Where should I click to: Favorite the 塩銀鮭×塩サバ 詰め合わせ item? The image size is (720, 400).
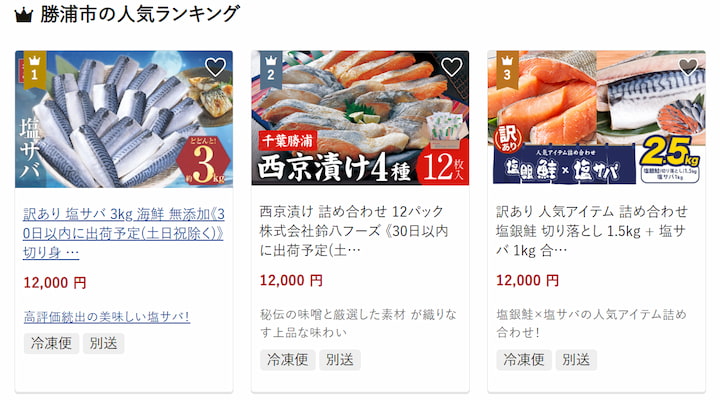pos(687,68)
